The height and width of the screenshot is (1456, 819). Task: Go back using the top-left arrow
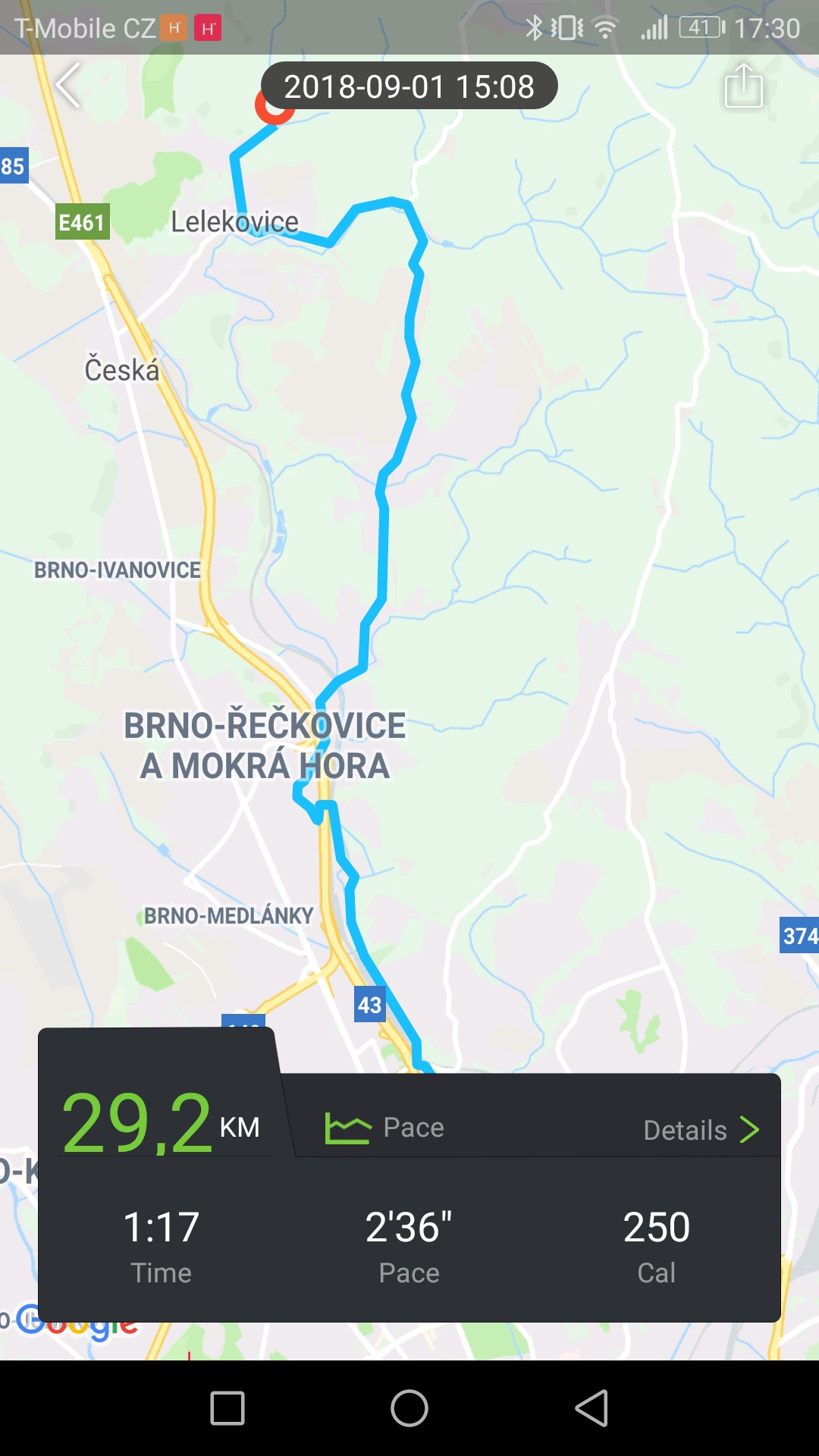[68, 85]
